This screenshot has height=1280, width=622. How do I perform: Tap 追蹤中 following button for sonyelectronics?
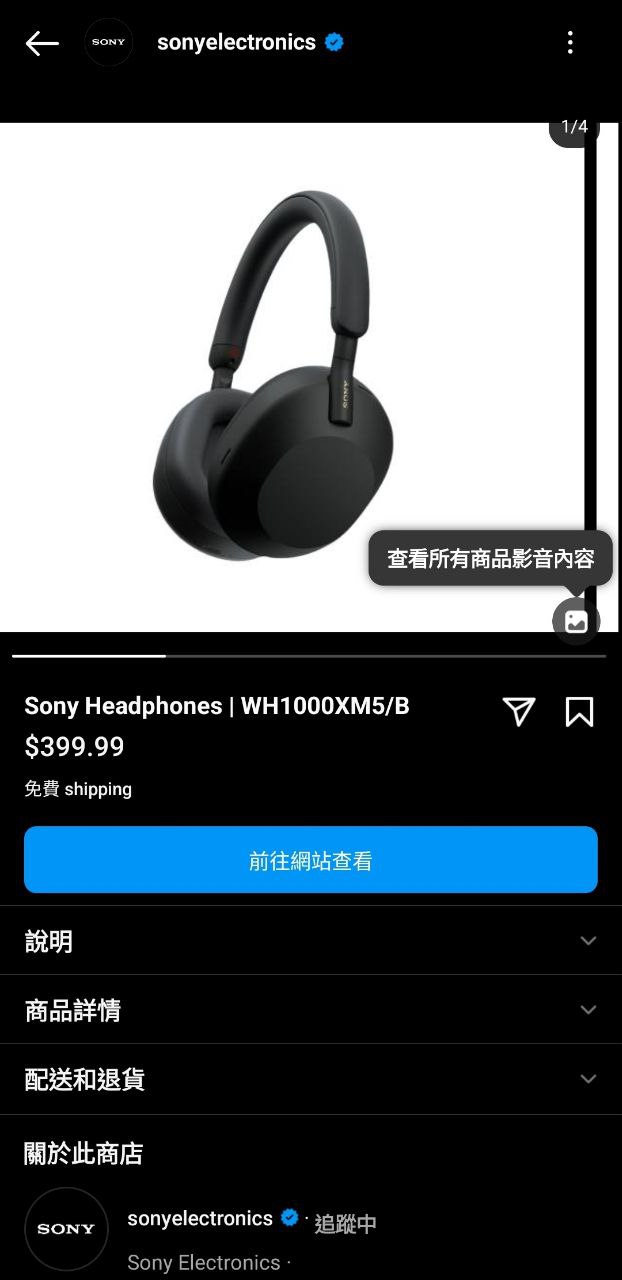coord(345,1223)
